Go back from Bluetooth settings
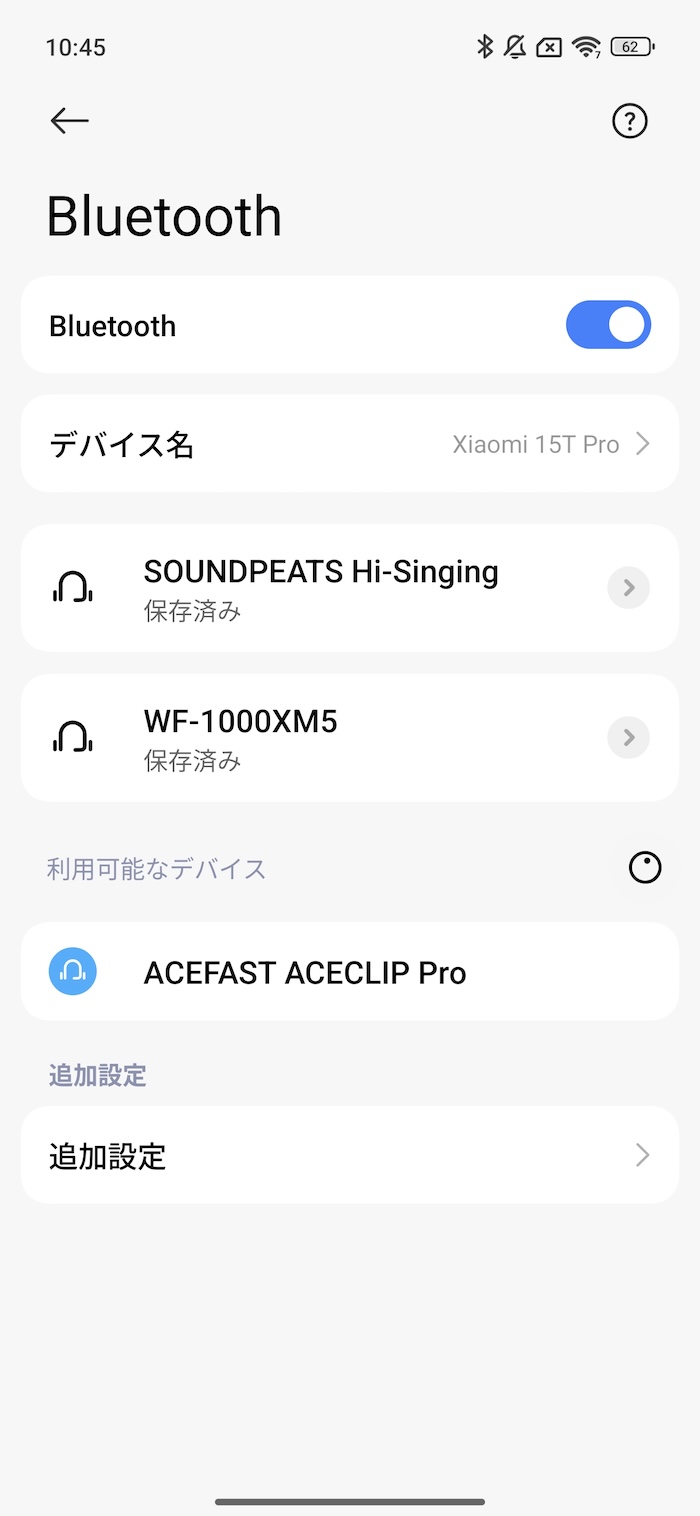 (69, 121)
